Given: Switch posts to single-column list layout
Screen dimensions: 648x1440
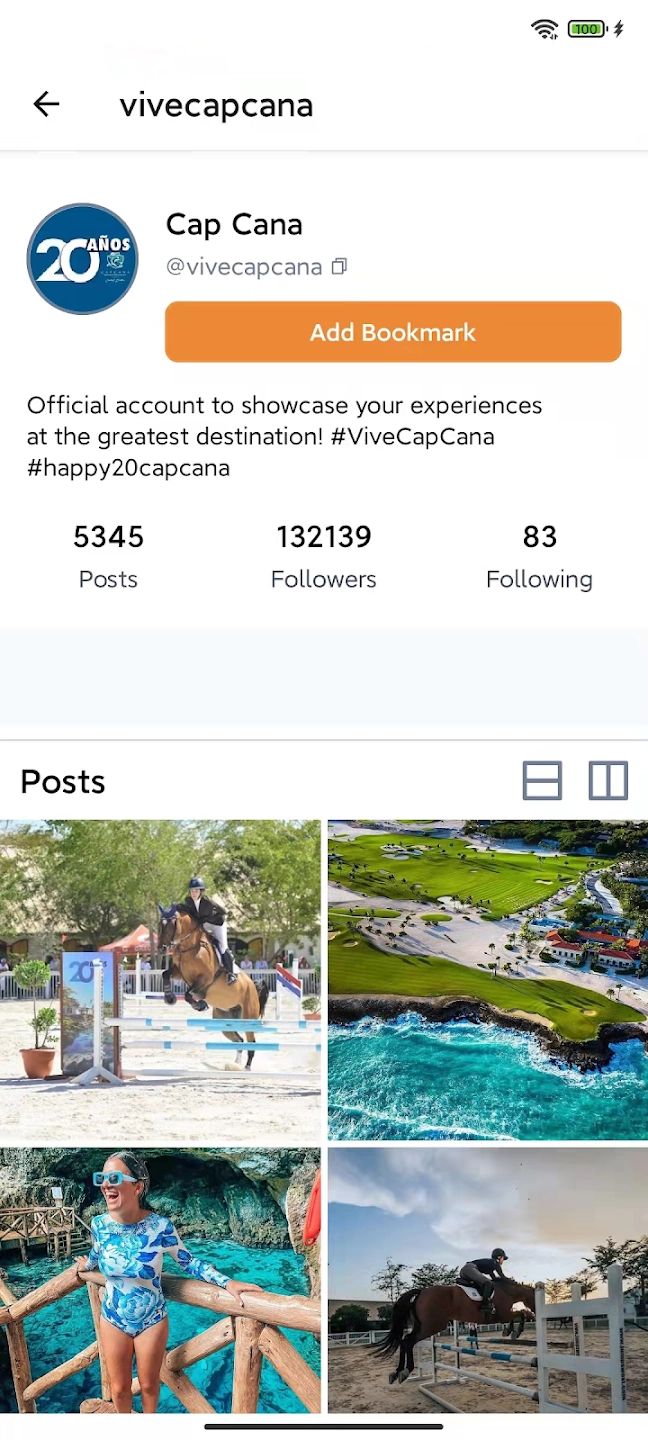Looking at the screenshot, I should pos(542,781).
